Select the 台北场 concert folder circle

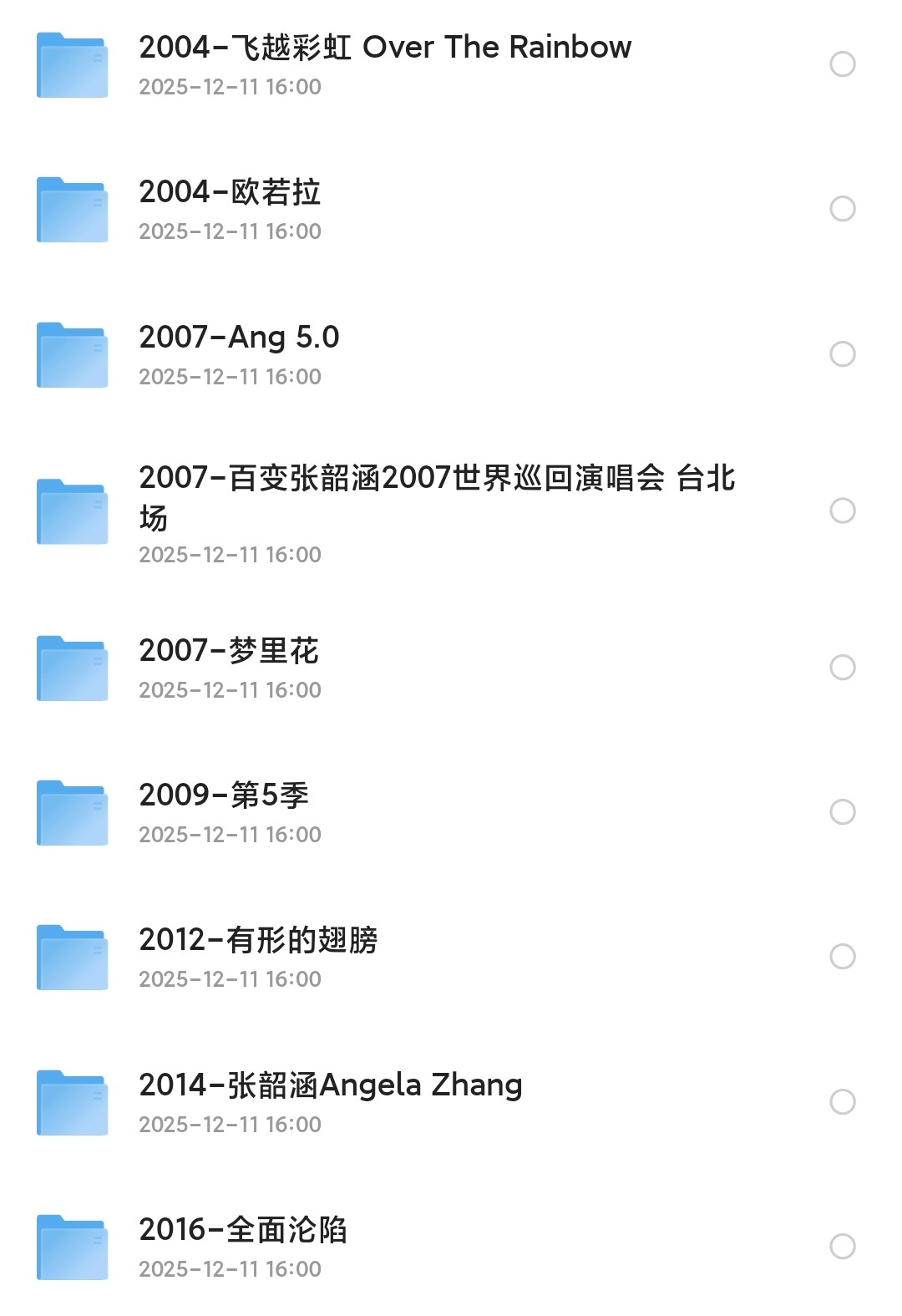pos(842,511)
